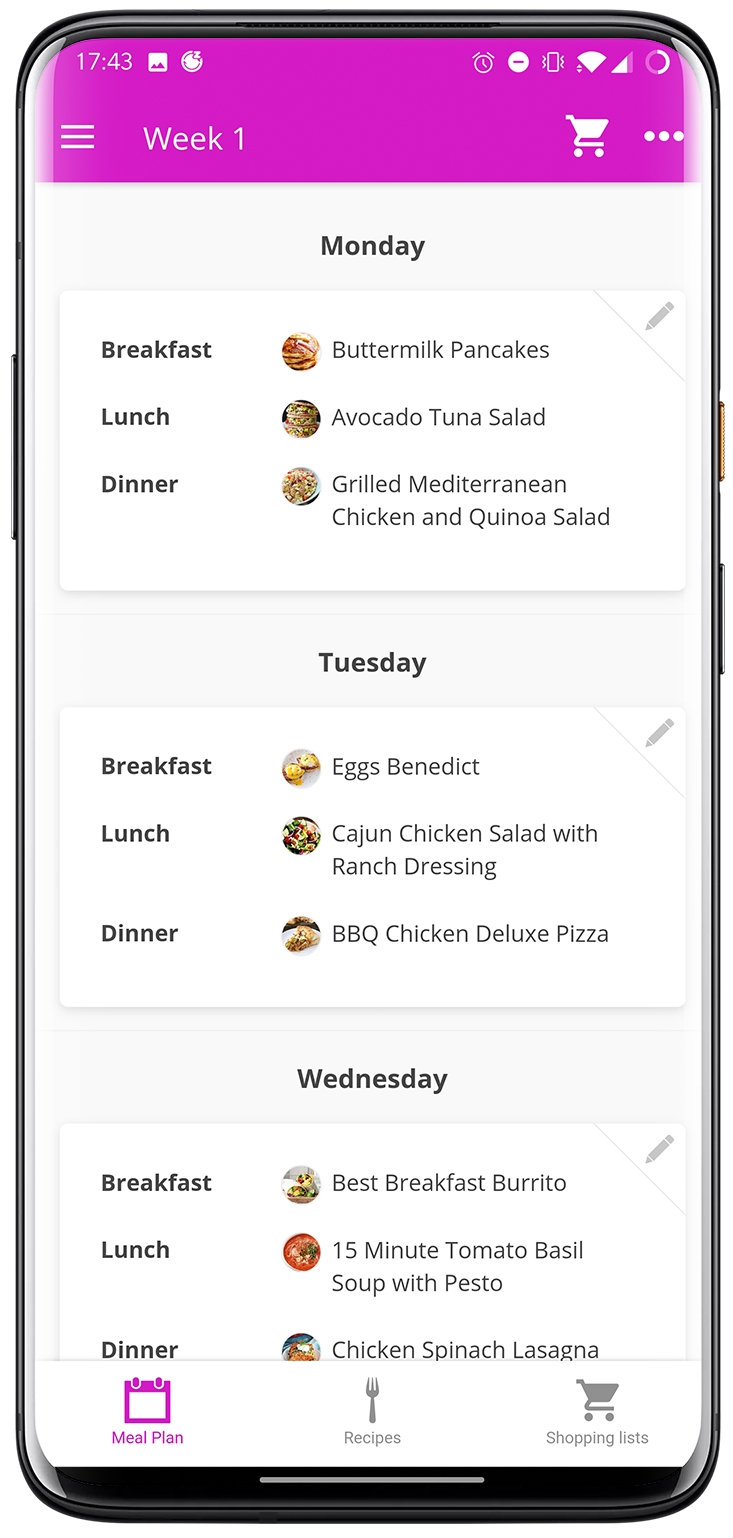Open the Eggs Benedict breakfast
Screen dimensions: 733x1538
pyautogui.click(x=405, y=767)
